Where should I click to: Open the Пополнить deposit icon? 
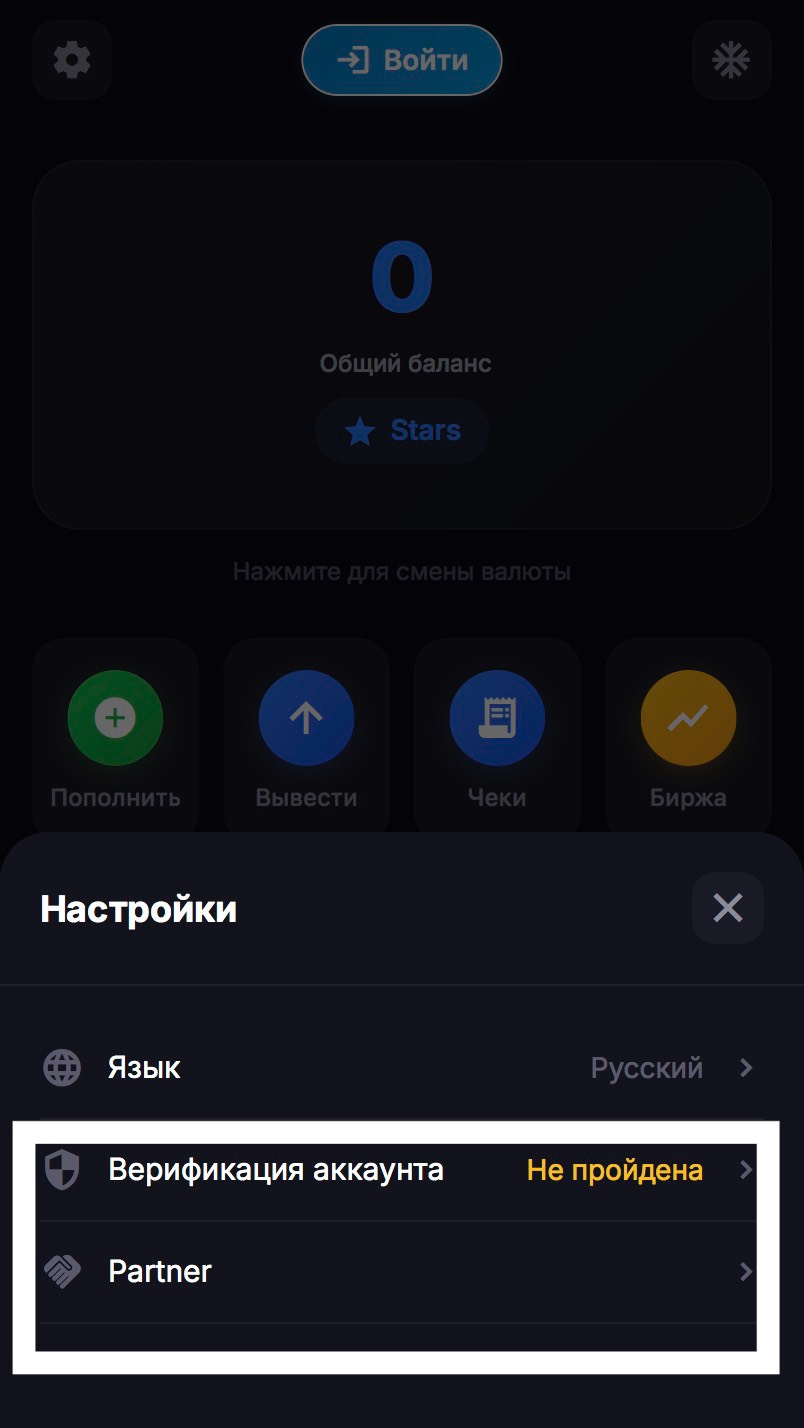pos(114,717)
